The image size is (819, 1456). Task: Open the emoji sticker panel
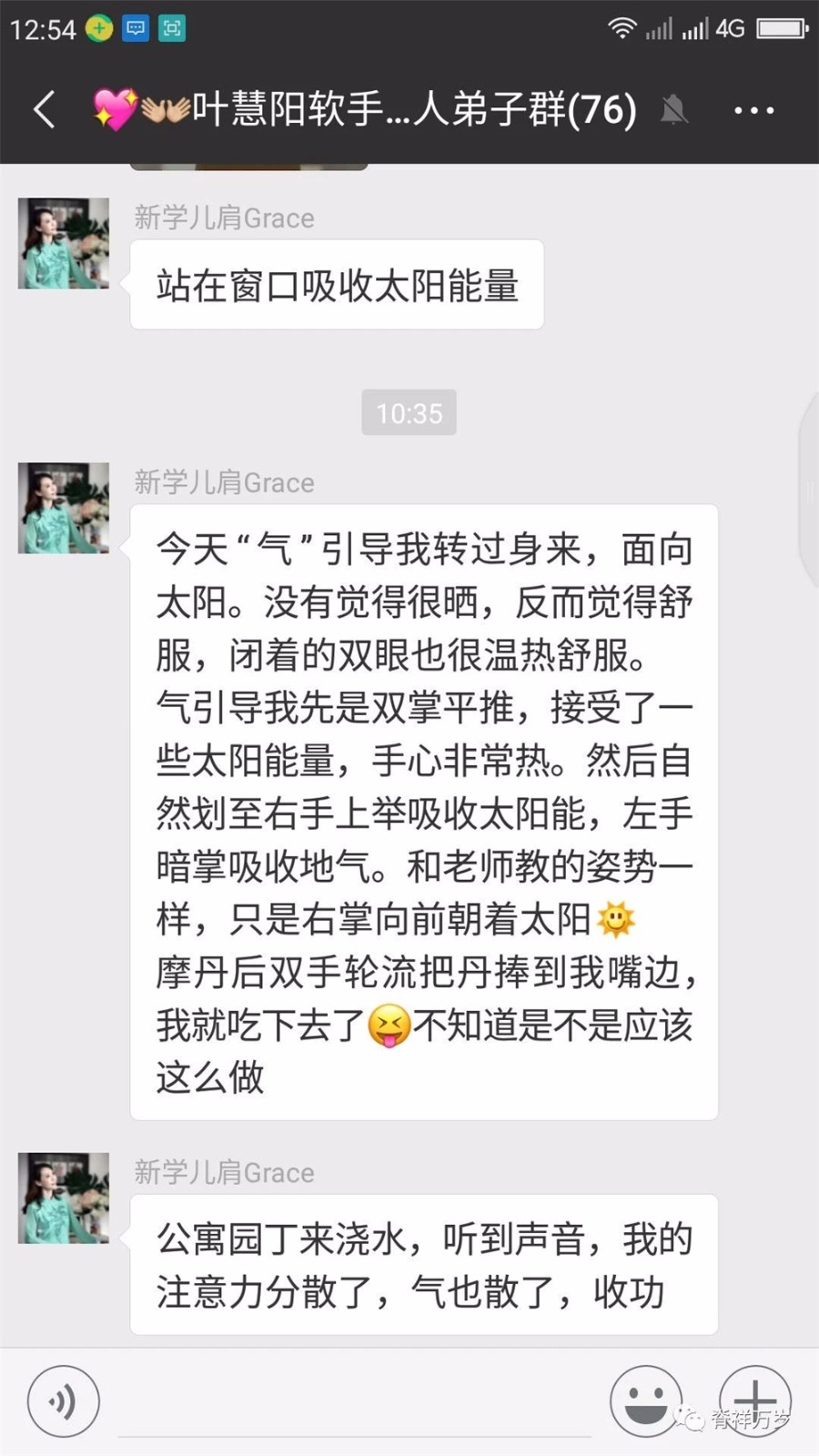(646, 1401)
